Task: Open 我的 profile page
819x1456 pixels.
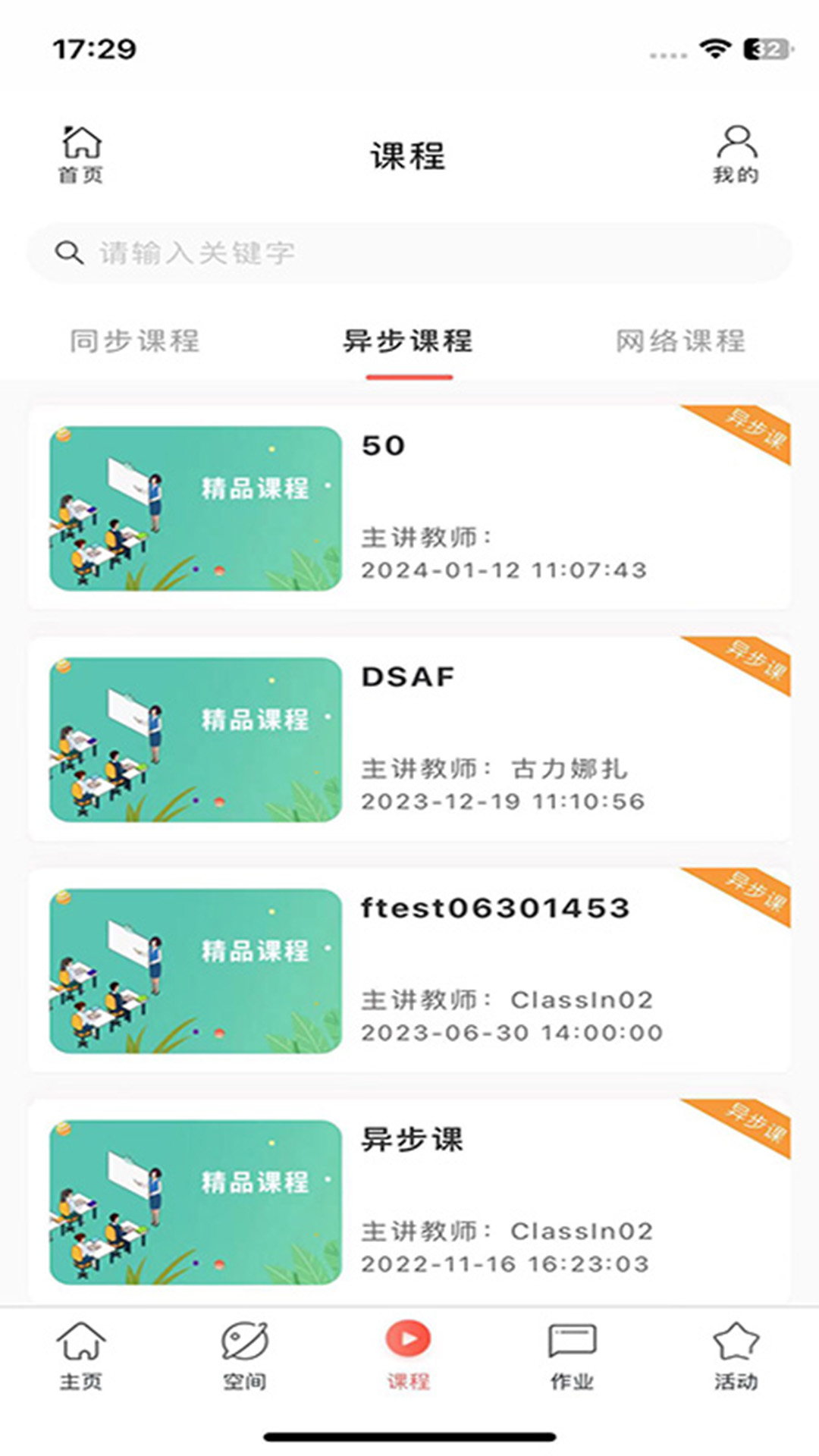Action: [736, 154]
